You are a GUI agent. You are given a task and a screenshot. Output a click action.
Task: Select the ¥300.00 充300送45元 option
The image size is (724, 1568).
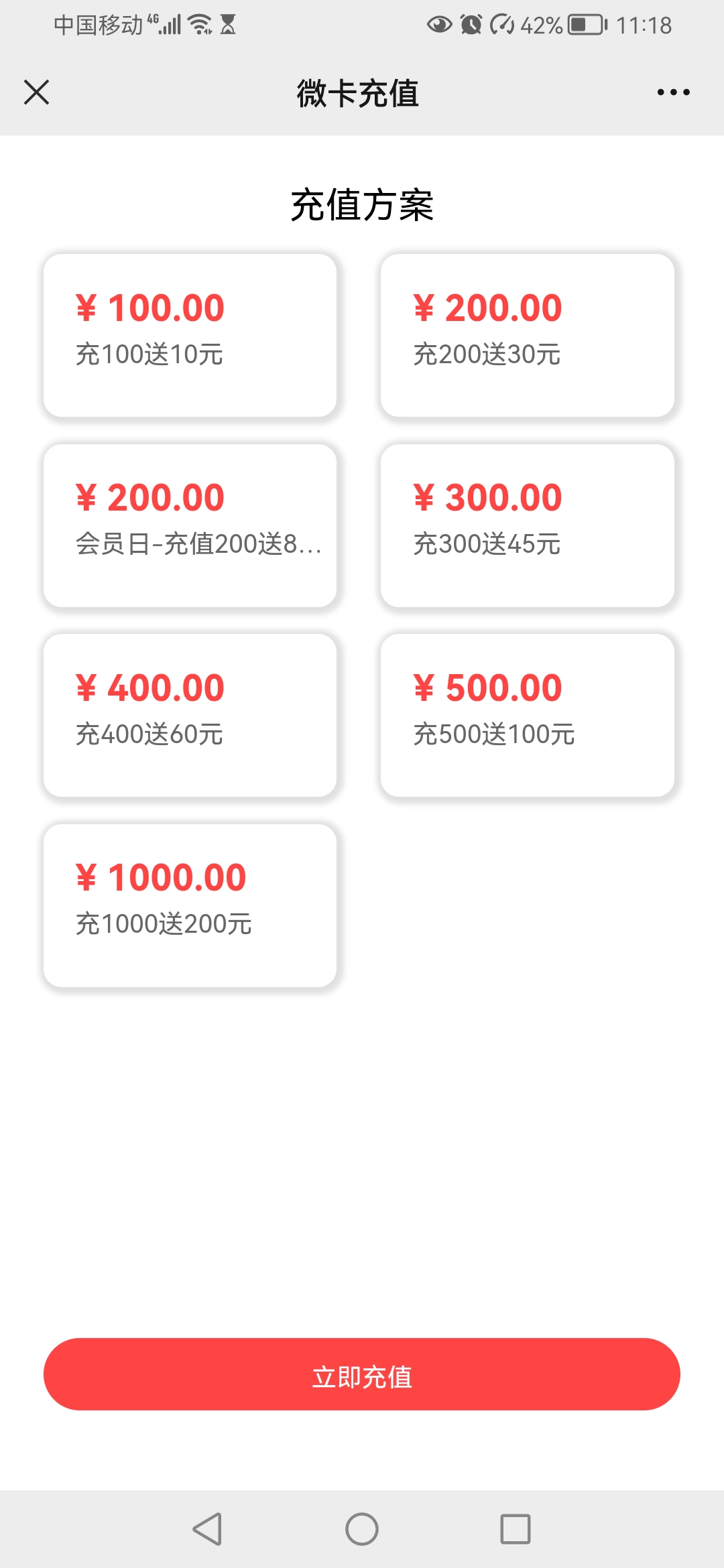(x=528, y=525)
